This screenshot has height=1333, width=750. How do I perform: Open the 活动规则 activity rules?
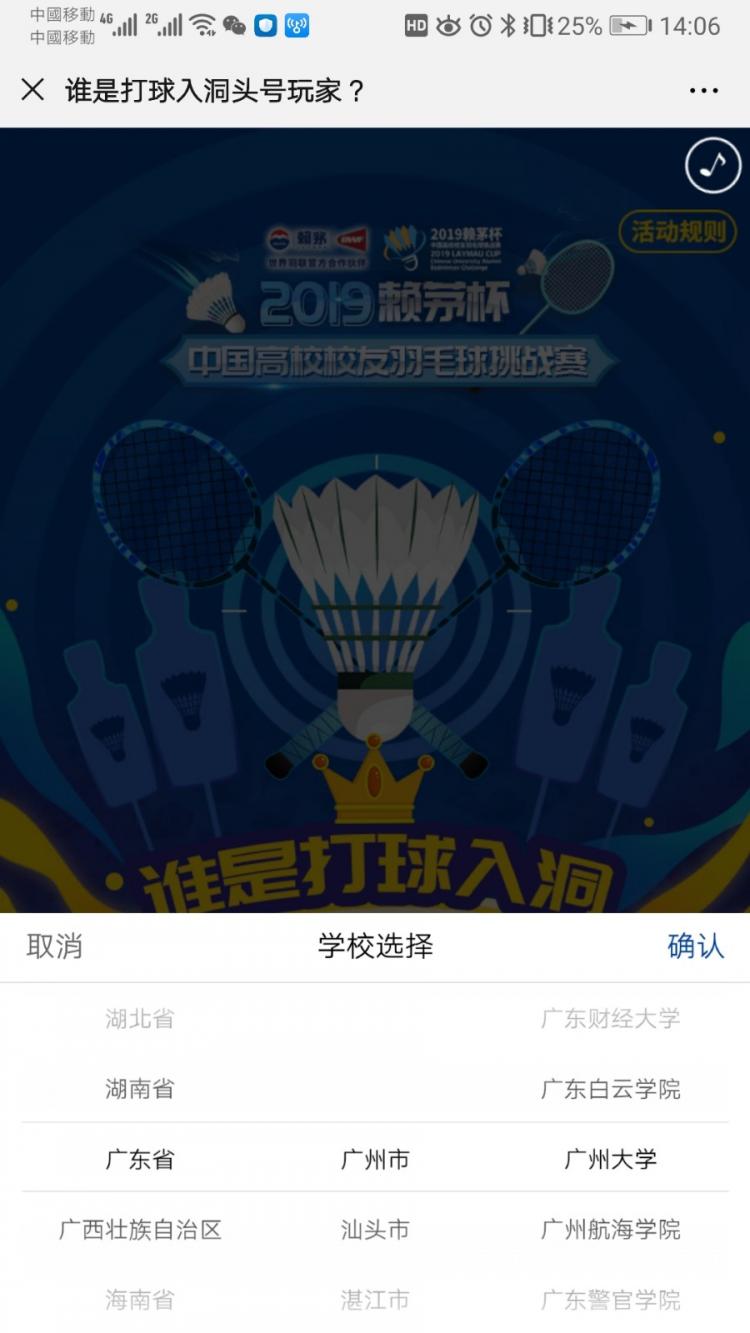[x=677, y=233]
